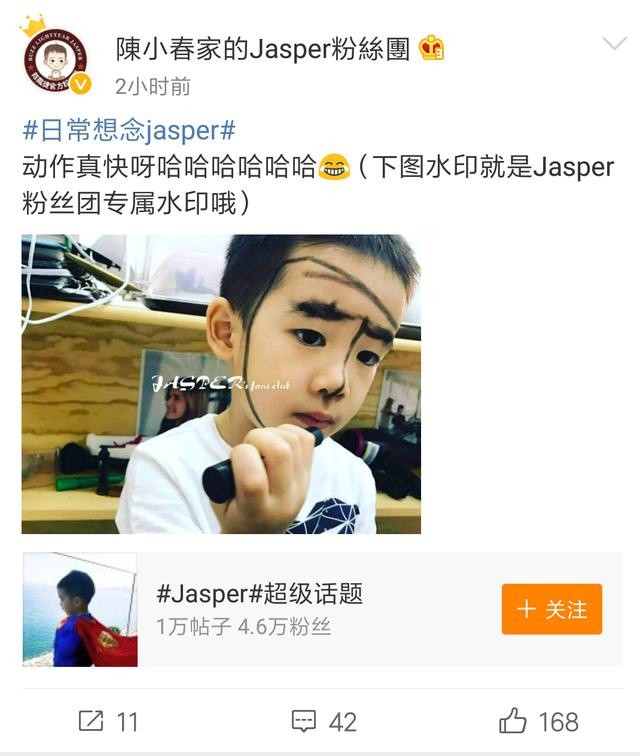Like this post with 168 likes
This screenshot has width=640, height=756.
[x=539, y=721]
